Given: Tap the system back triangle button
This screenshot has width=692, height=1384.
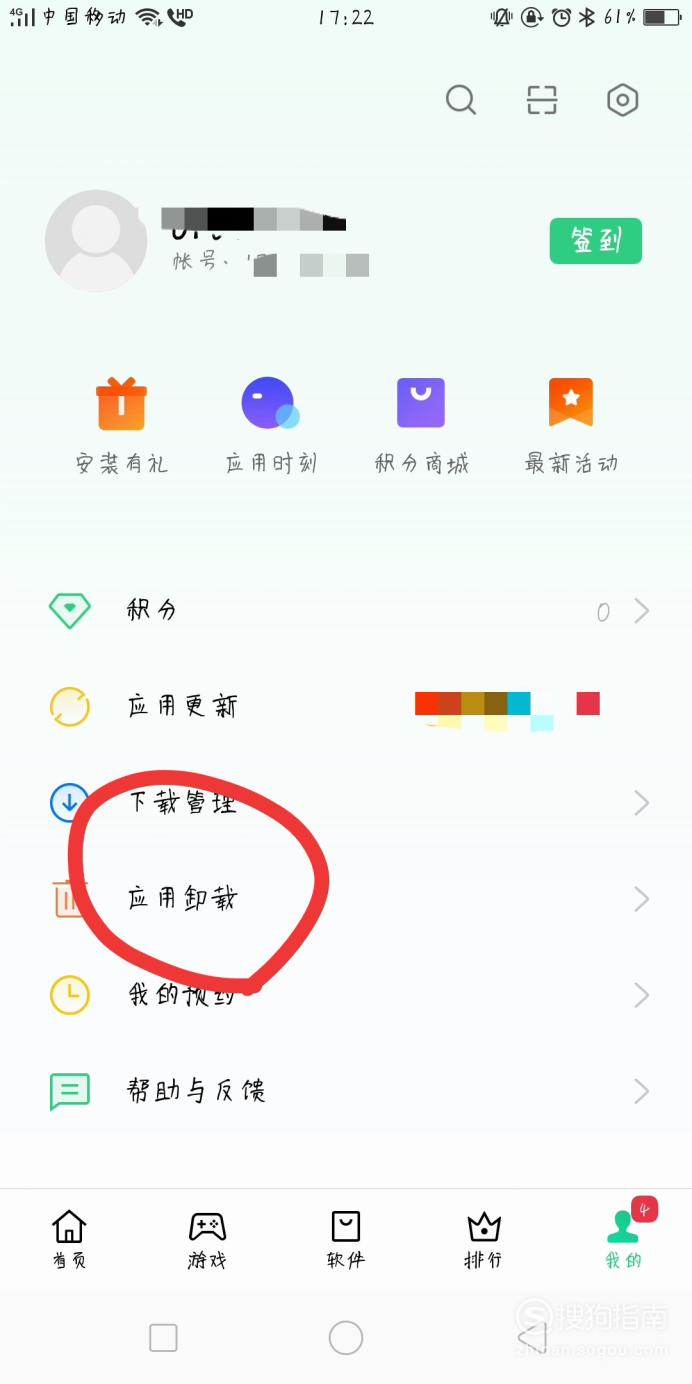Looking at the screenshot, I should click(532, 1337).
